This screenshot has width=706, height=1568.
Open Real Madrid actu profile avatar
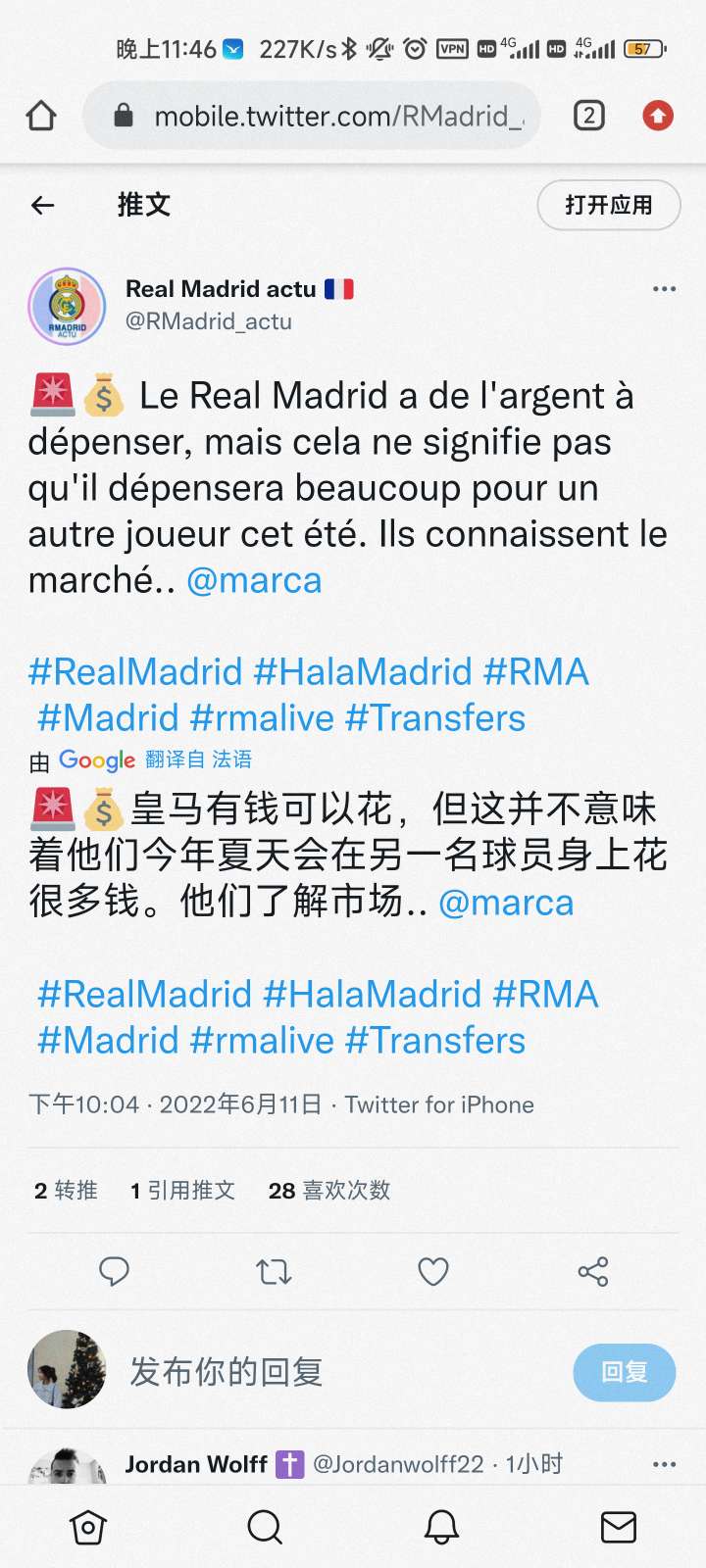pyautogui.click(x=67, y=306)
